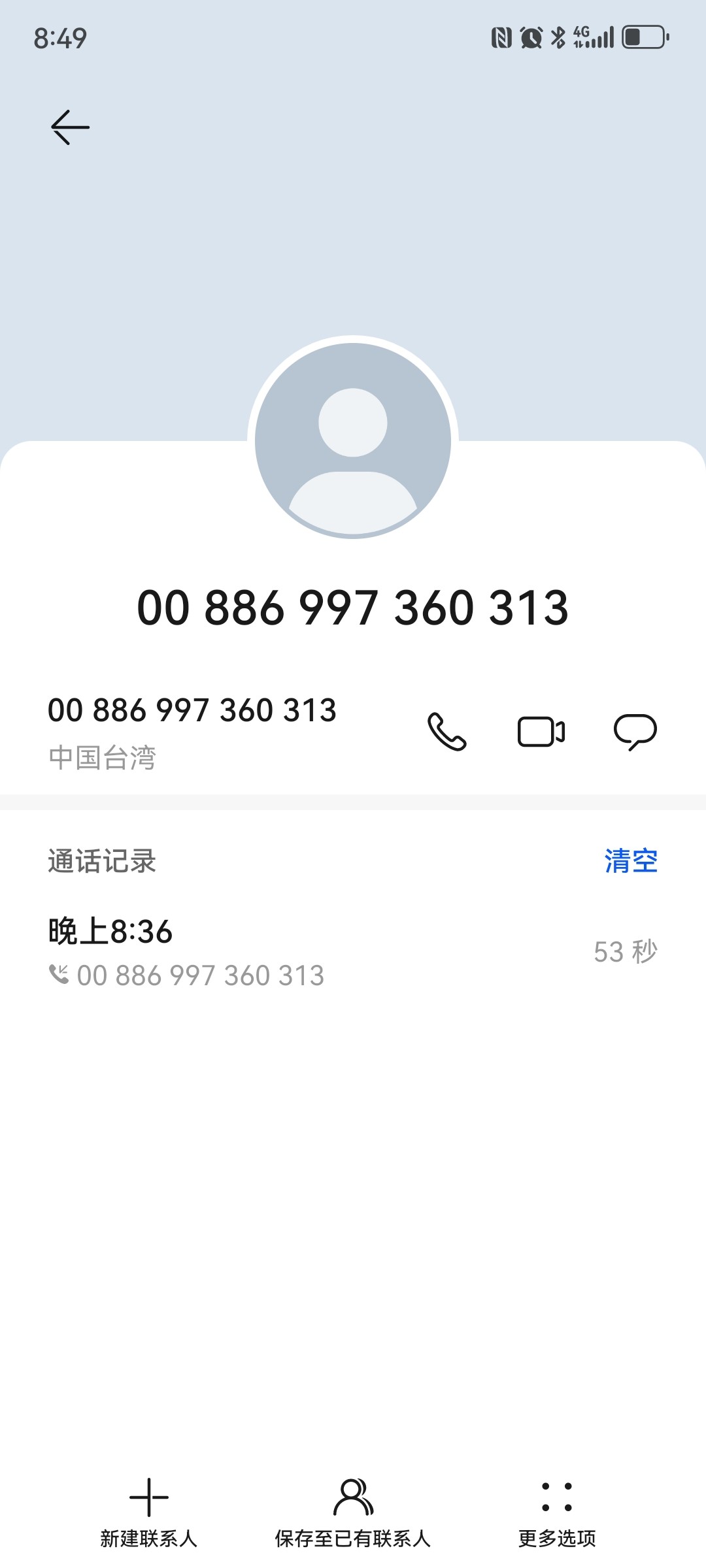Go back using the arrow icon
The image size is (706, 1568).
click(x=70, y=127)
